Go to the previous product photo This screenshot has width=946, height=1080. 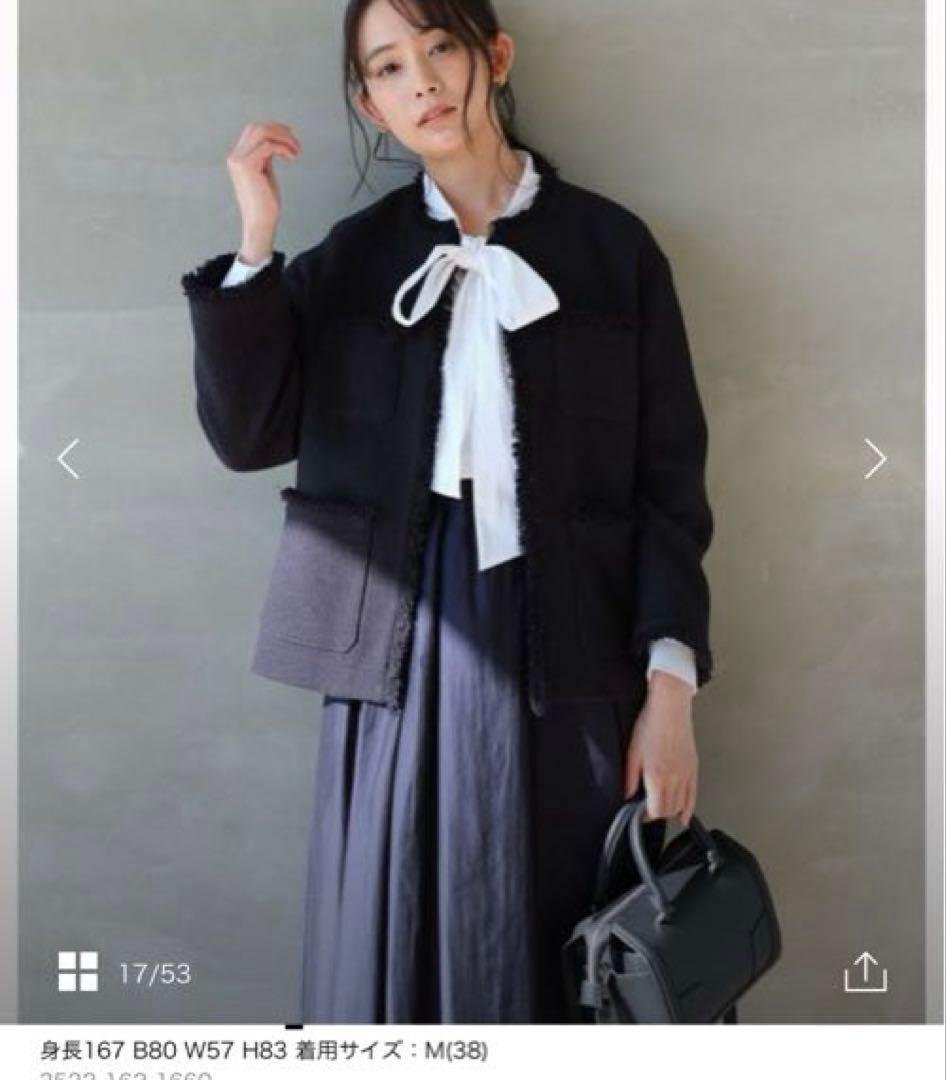pyautogui.click(x=68, y=459)
